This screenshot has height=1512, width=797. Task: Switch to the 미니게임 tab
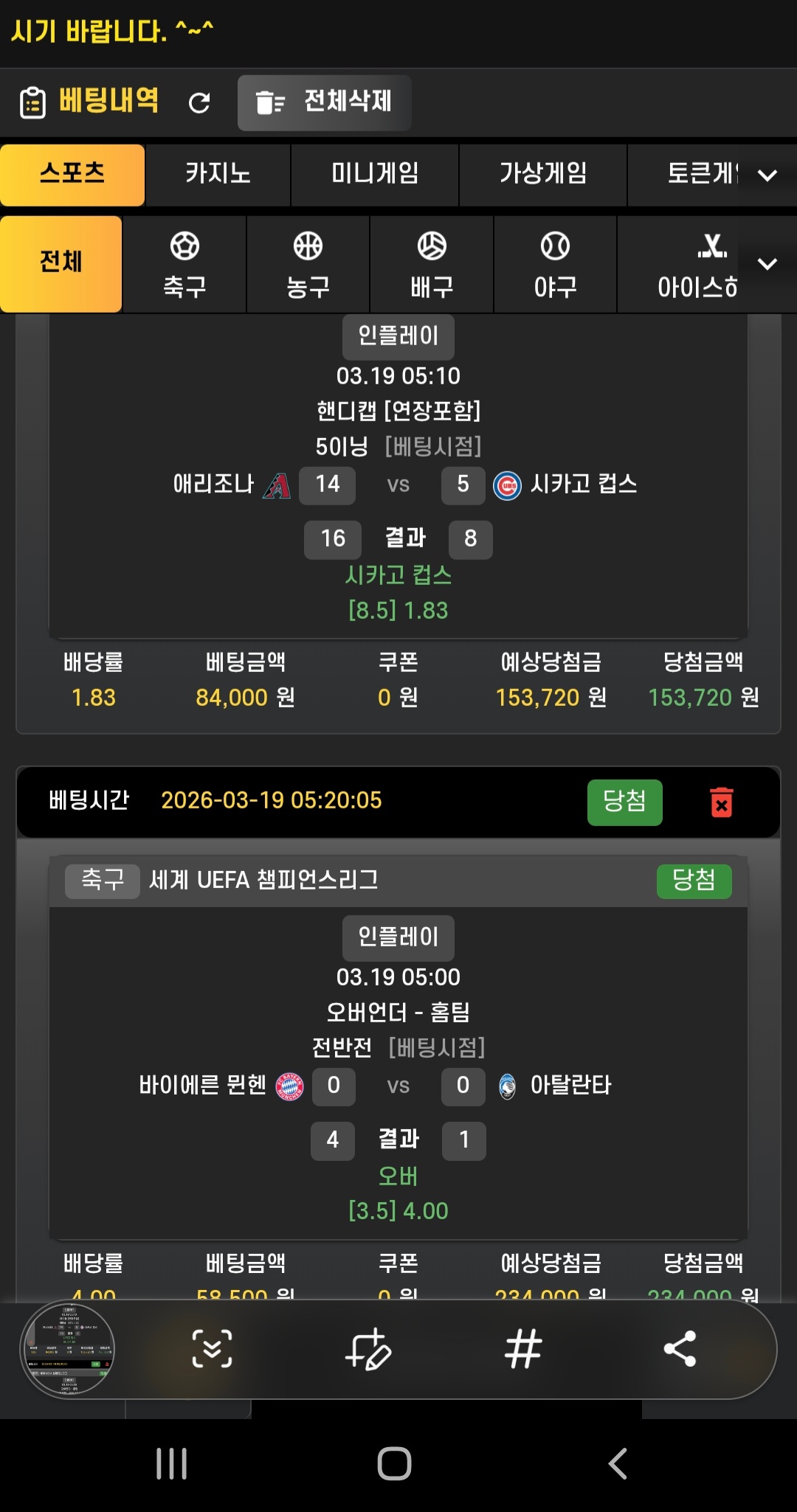[x=375, y=174]
